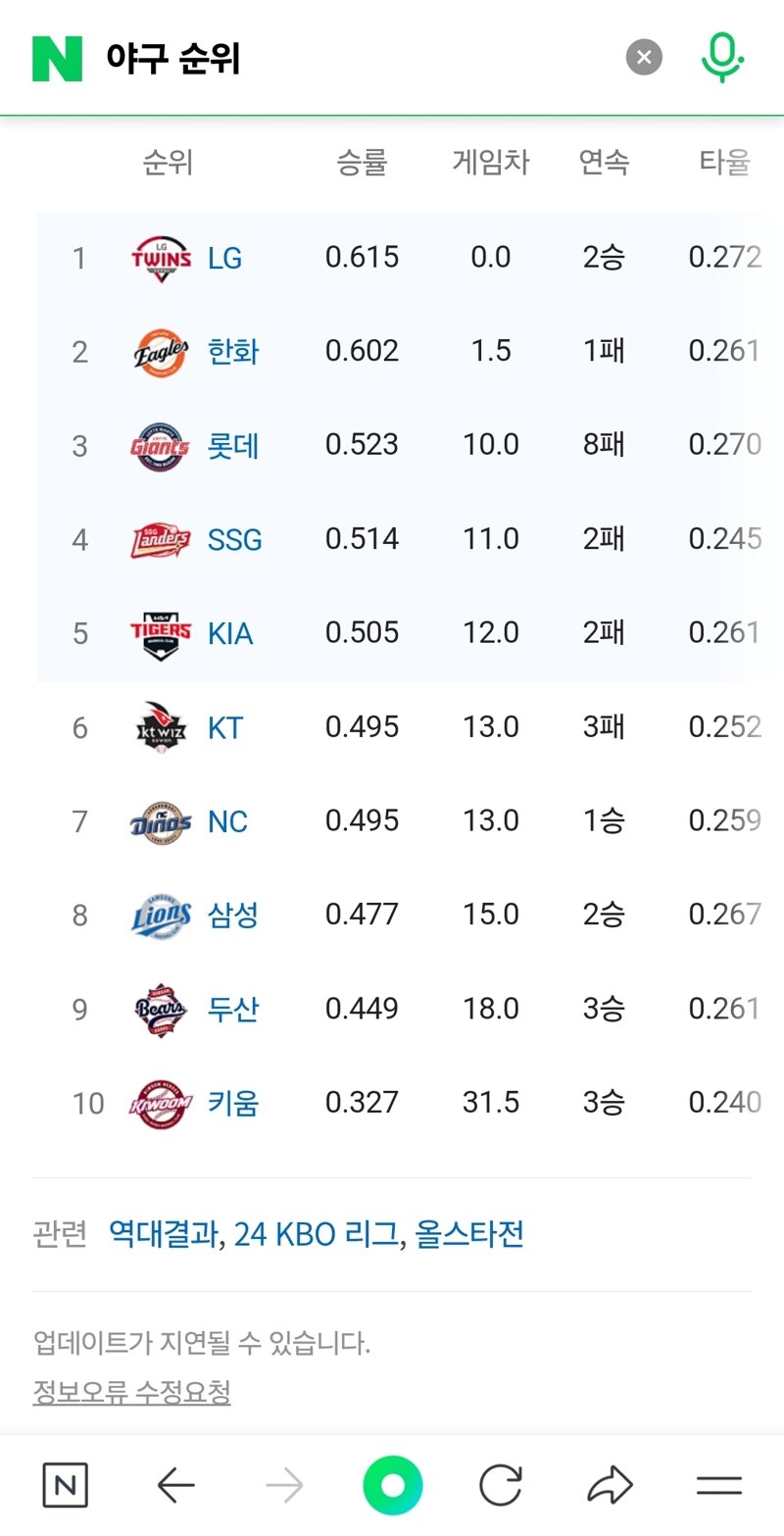Open the 롯데 team link
The width and height of the screenshot is (784, 1536).
(x=233, y=445)
